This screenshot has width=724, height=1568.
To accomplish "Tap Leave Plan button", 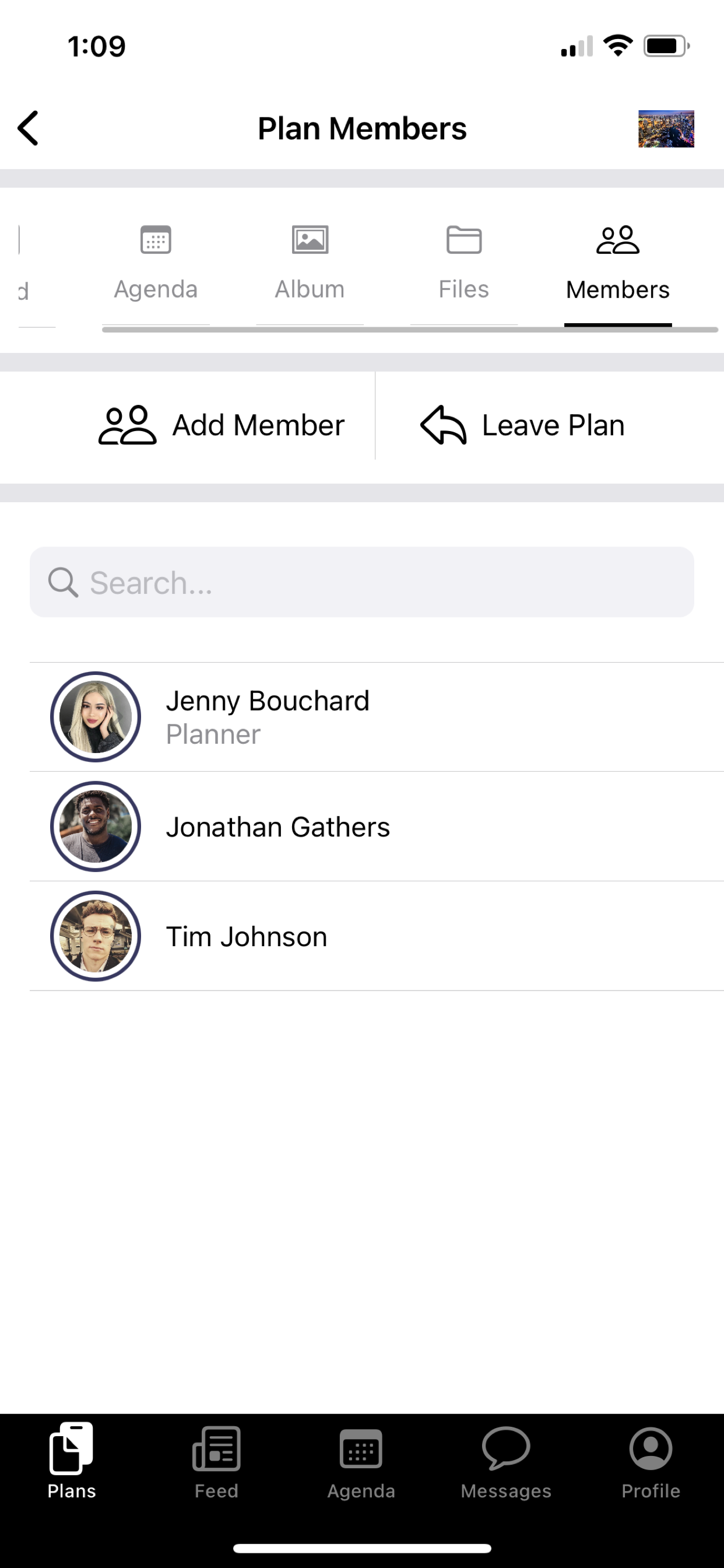I will 522,425.
